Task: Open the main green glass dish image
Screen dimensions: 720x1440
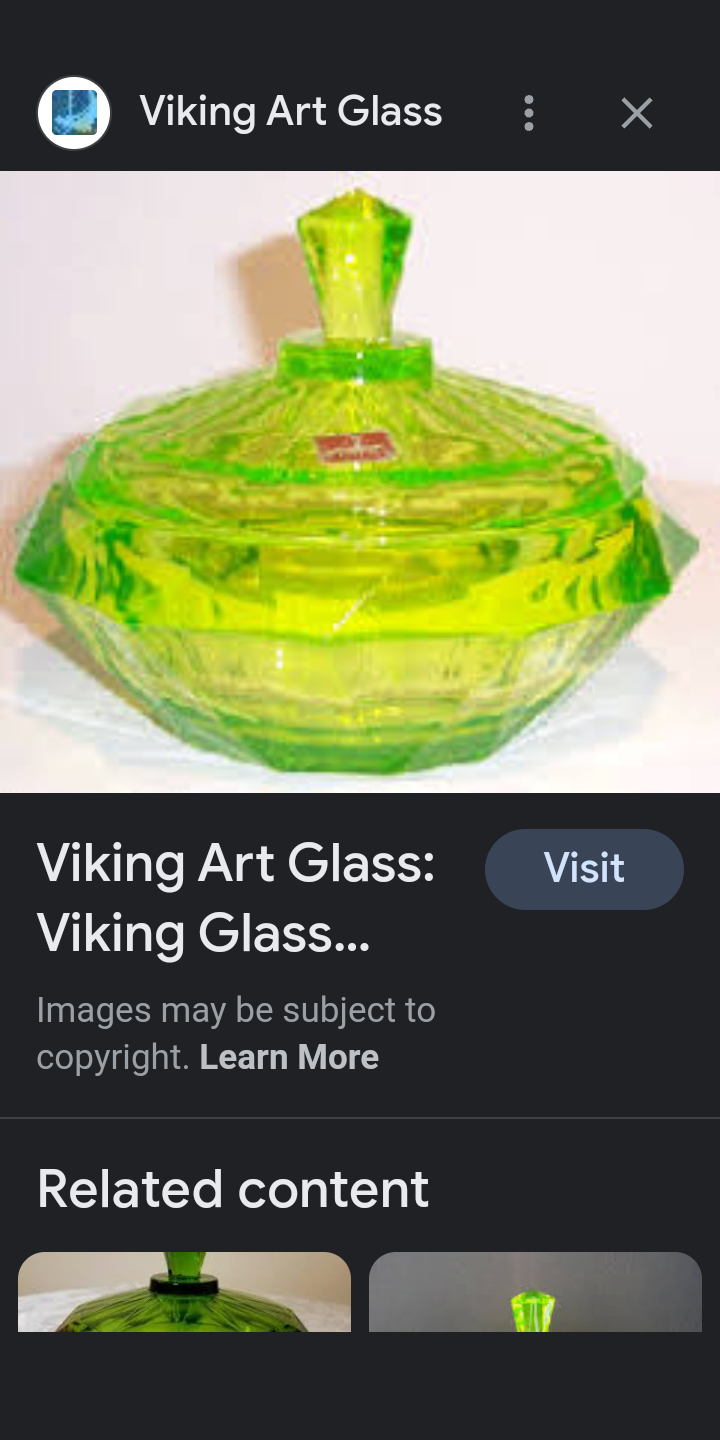Action: (x=360, y=482)
